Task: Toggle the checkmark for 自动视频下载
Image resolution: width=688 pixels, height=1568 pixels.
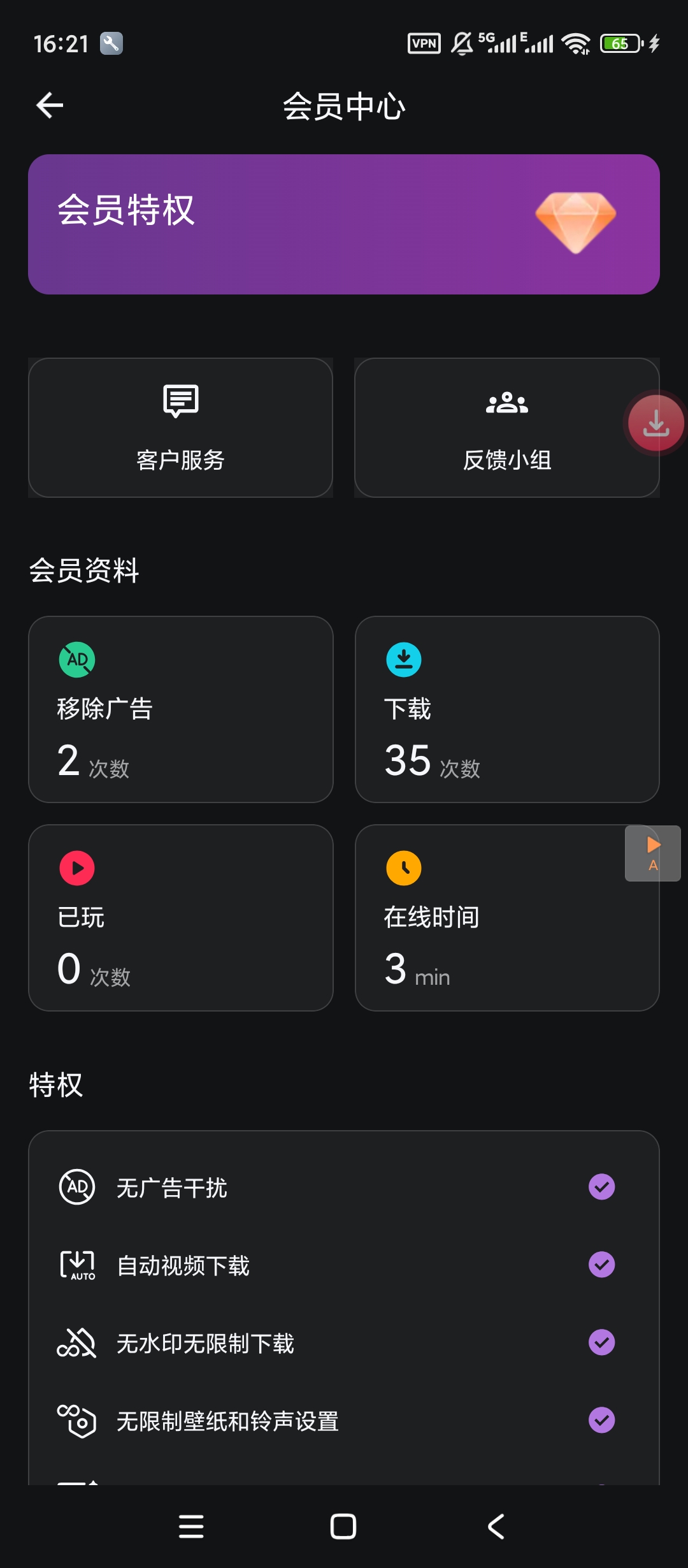Action: pos(601,1265)
